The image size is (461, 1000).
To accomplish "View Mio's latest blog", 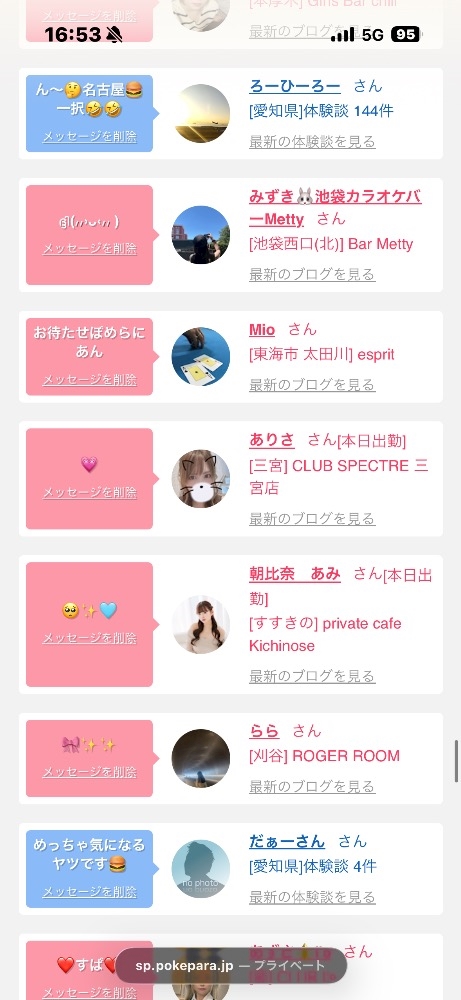I will [312, 385].
